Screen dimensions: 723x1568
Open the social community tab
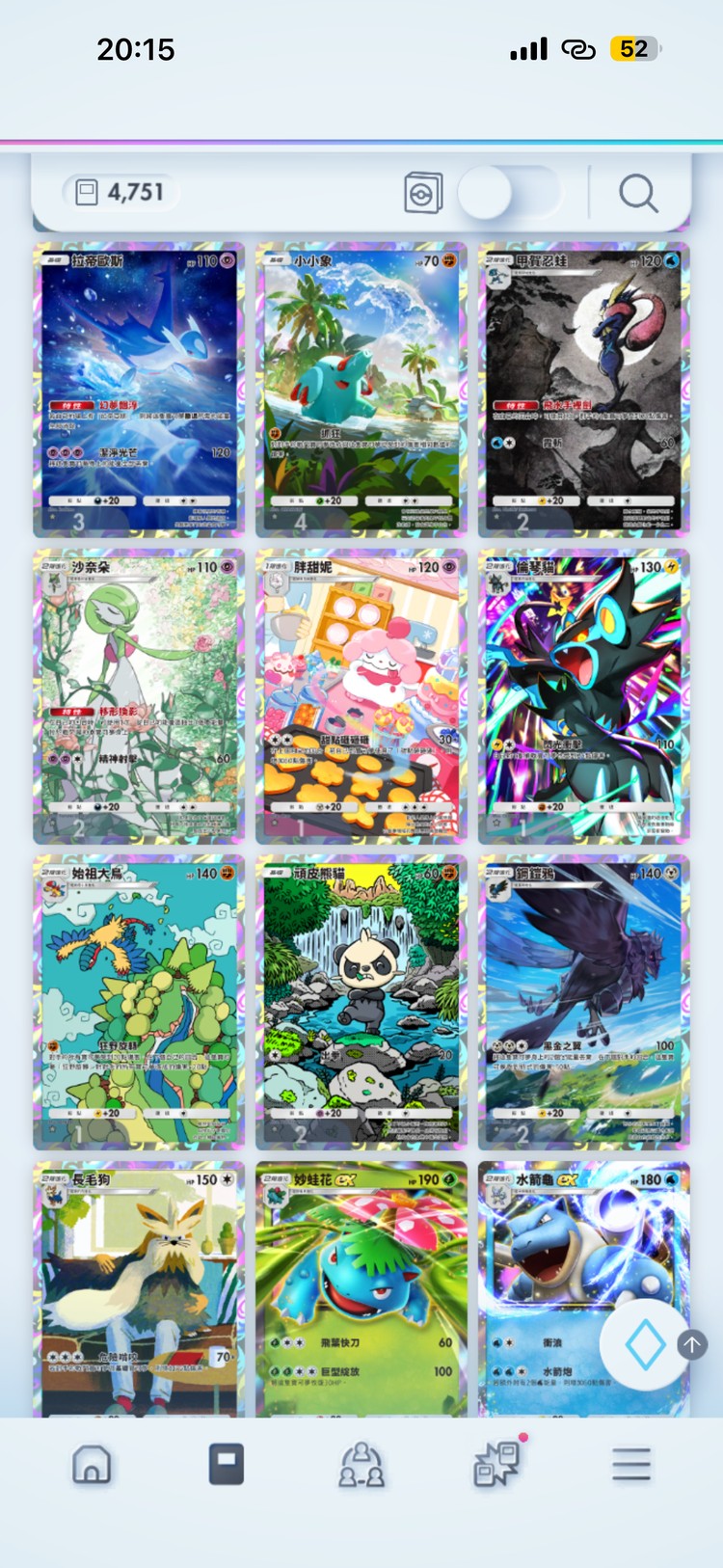pos(361,1465)
